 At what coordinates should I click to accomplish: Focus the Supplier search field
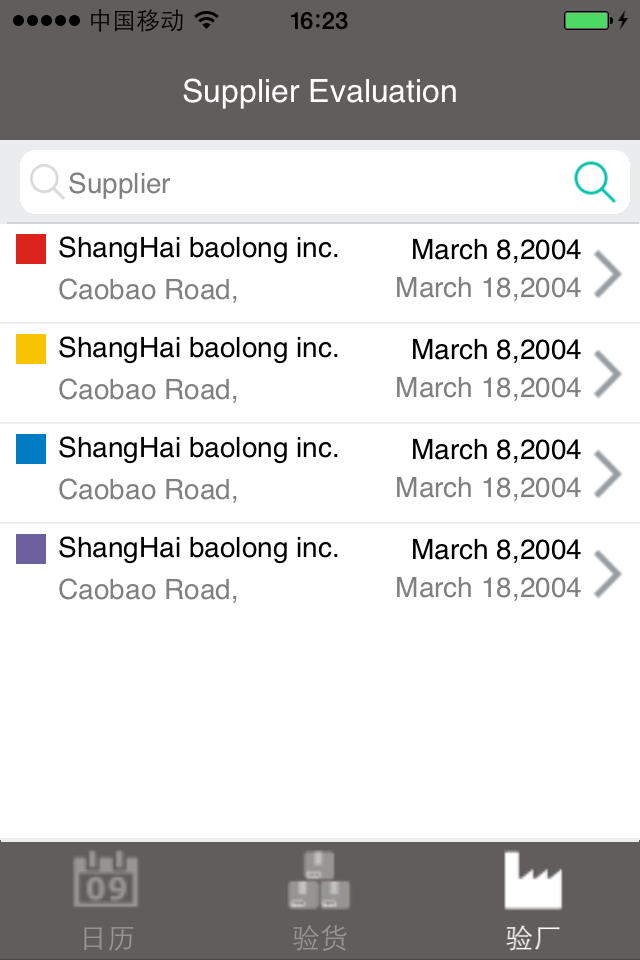pos(300,183)
